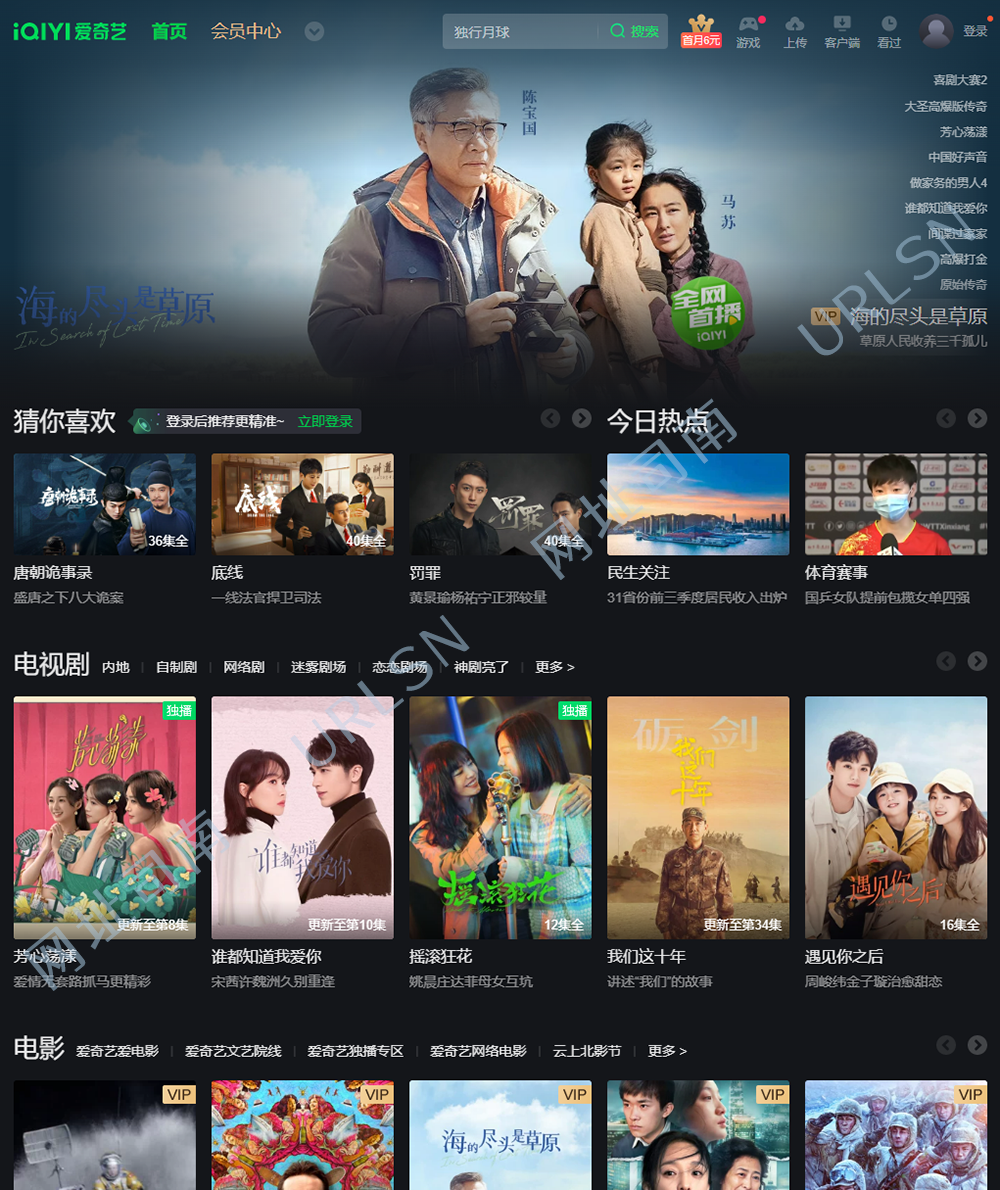Switch to 会员中心 tab
Image resolution: width=1000 pixels, height=1190 pixels.
tap(245, 31)
